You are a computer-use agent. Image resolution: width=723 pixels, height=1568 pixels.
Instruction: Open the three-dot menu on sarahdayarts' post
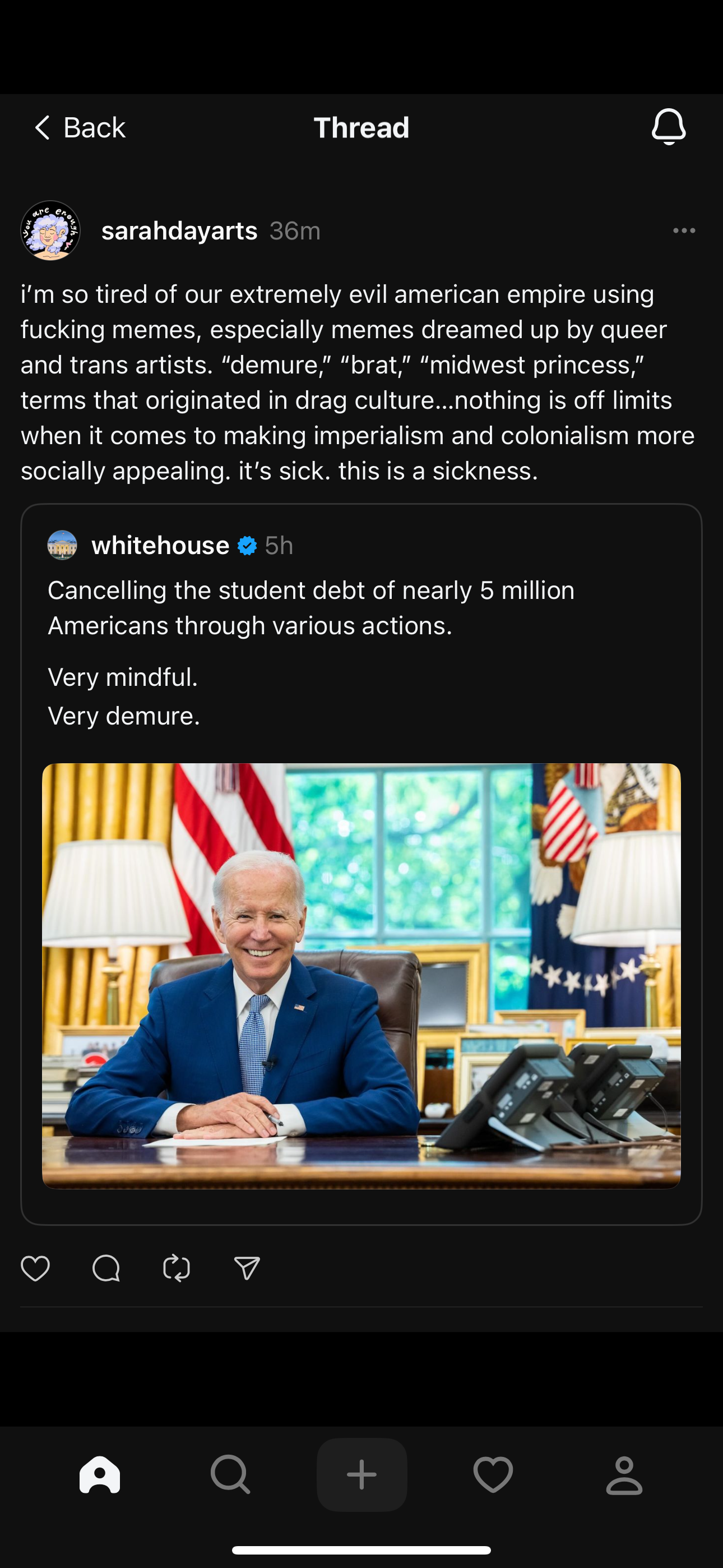[684, 230]
